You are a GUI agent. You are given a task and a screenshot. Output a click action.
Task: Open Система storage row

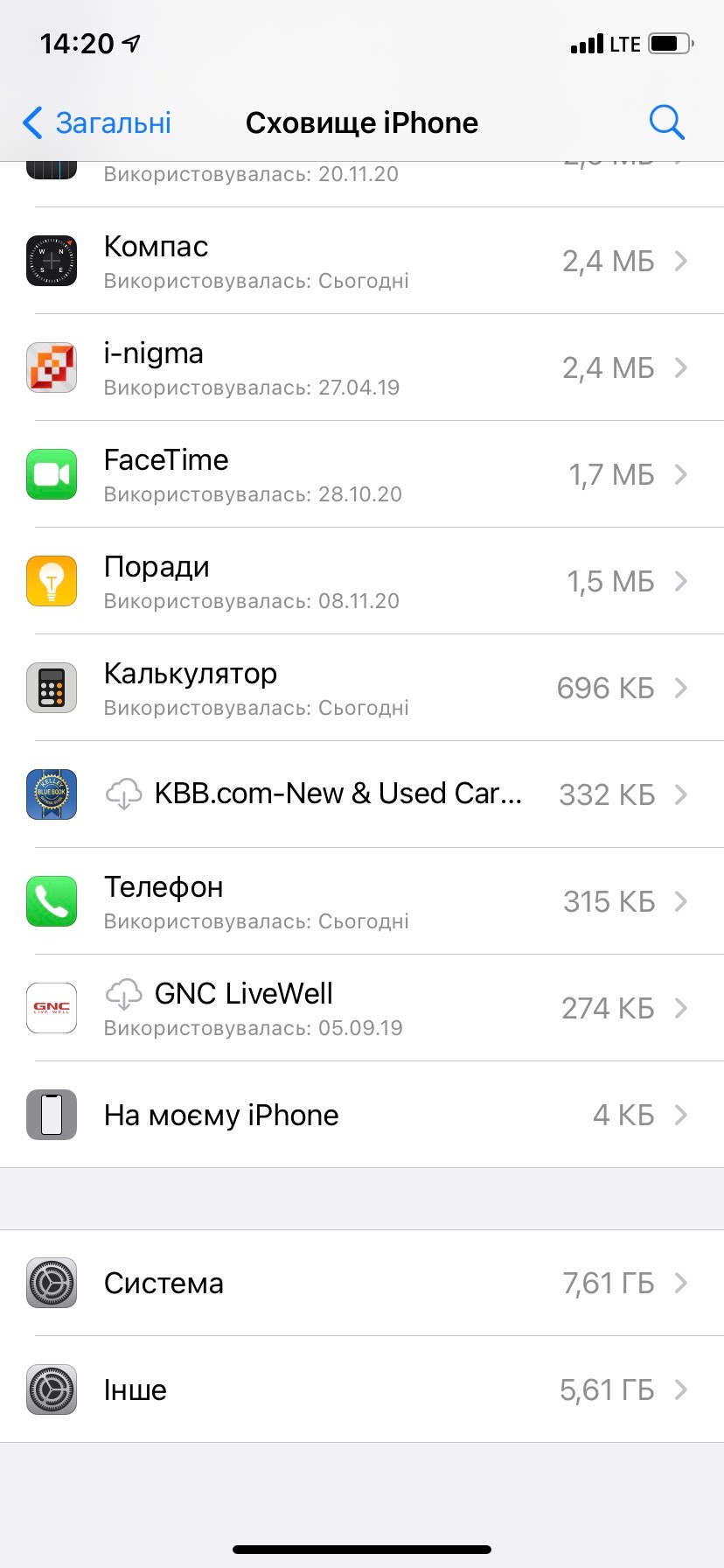362,1283
